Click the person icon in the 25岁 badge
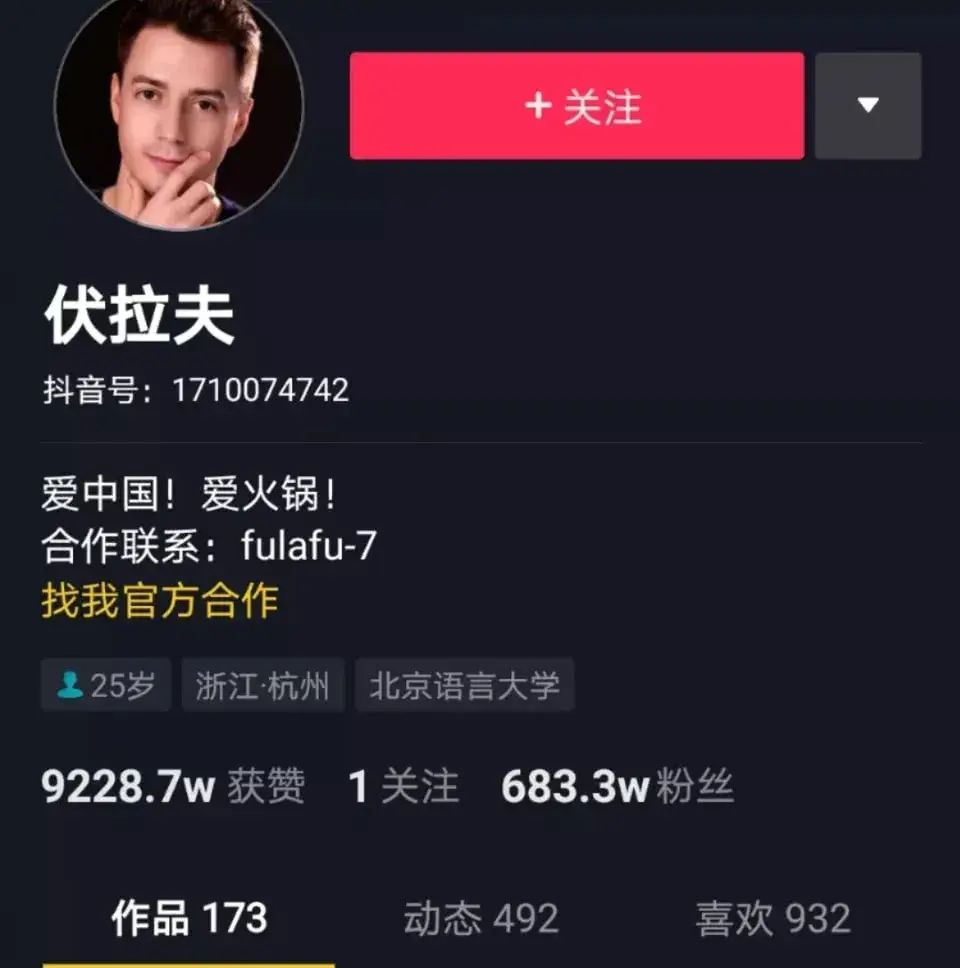Viewport: 960px width, 968px height. (68, 686)
